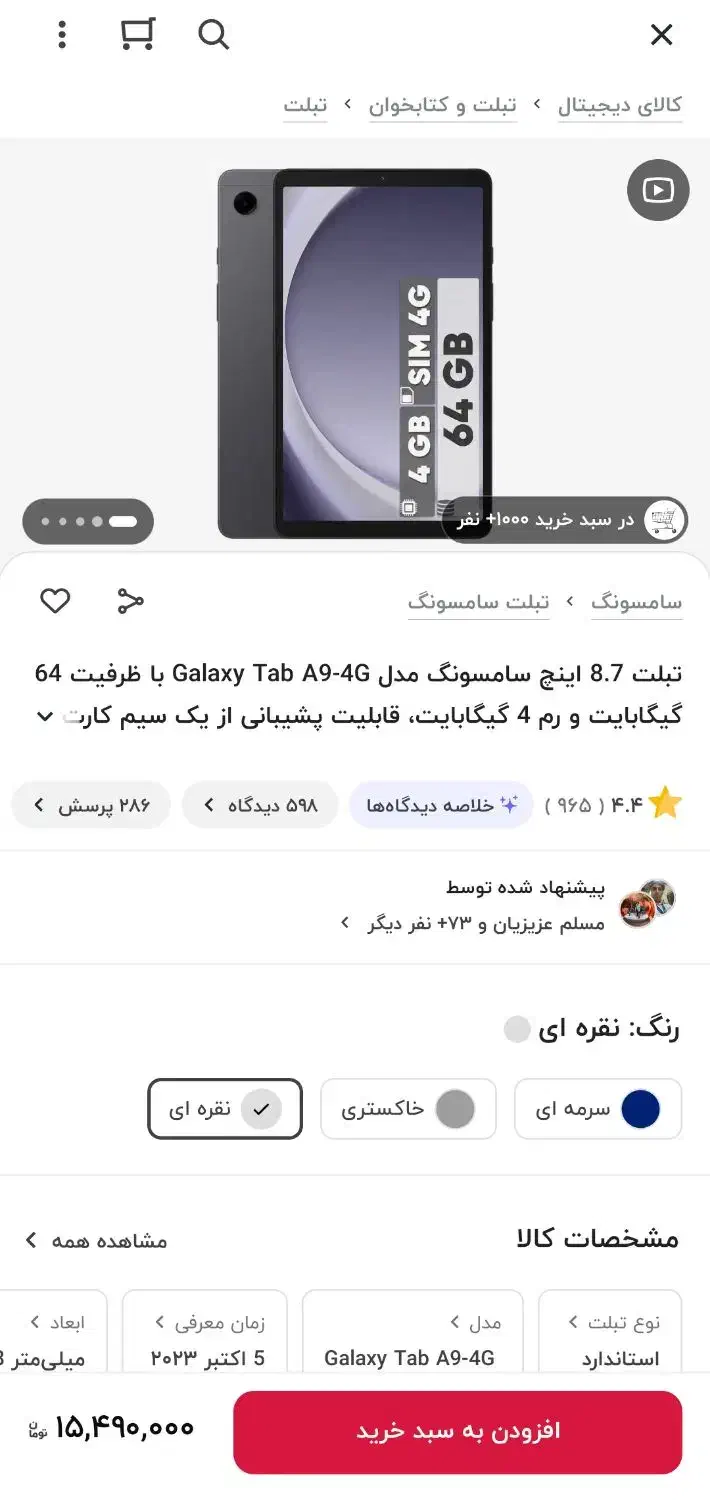Open سامسونگ brand link

tap(636, 602)
